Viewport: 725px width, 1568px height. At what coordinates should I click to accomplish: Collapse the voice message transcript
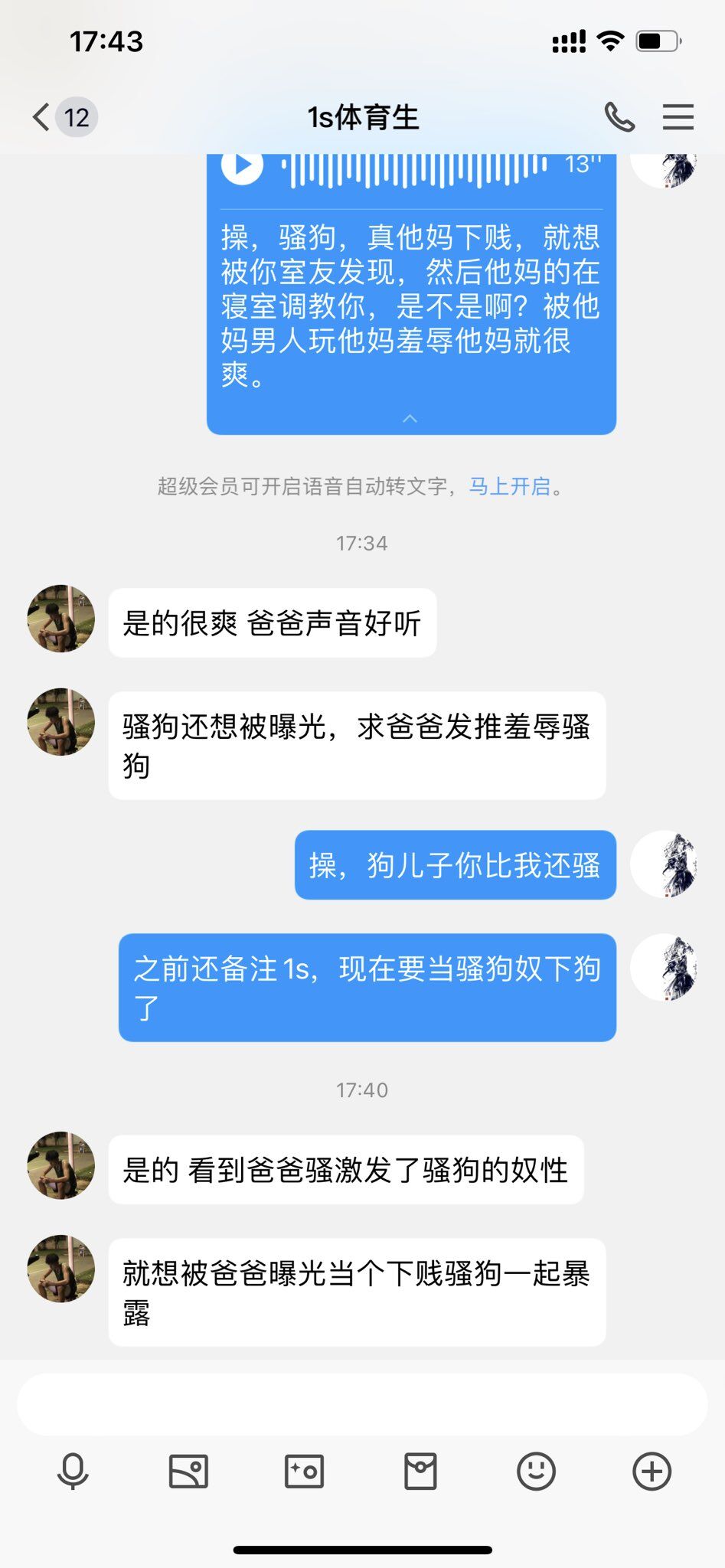tap(410, 418)
